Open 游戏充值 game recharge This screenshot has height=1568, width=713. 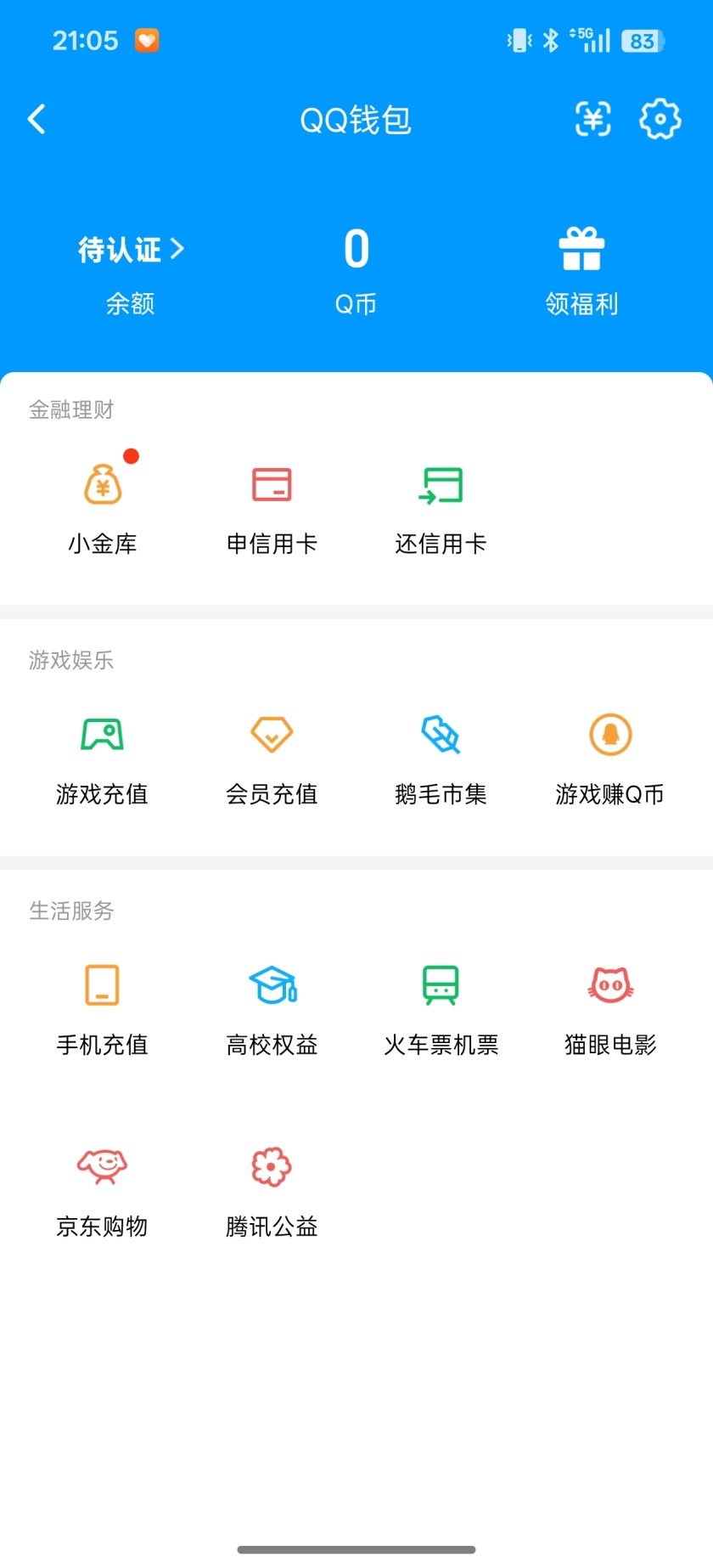pyautogui.click(x=102, y=756)
